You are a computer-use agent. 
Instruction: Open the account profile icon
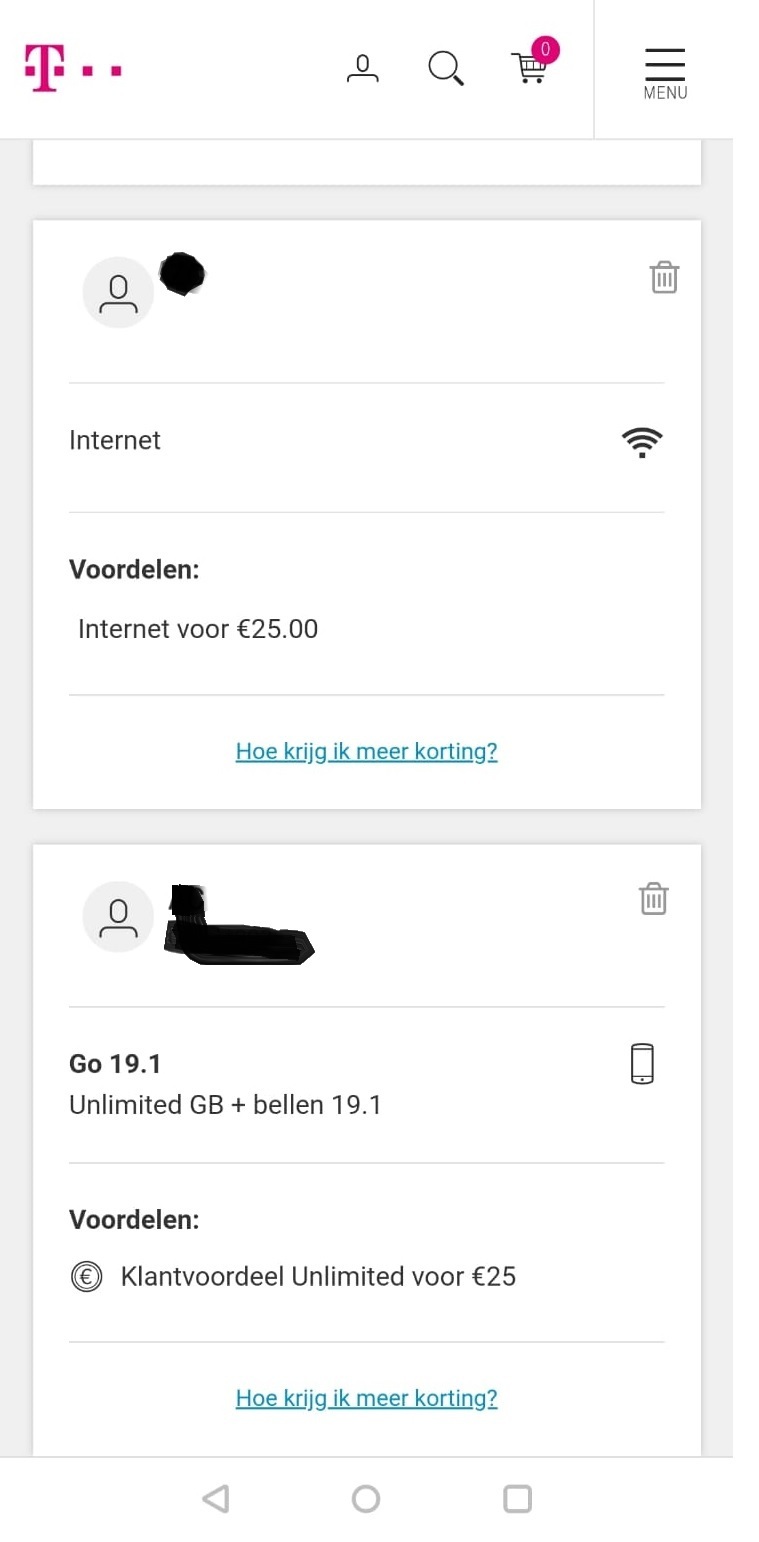[x=363, y=69]
